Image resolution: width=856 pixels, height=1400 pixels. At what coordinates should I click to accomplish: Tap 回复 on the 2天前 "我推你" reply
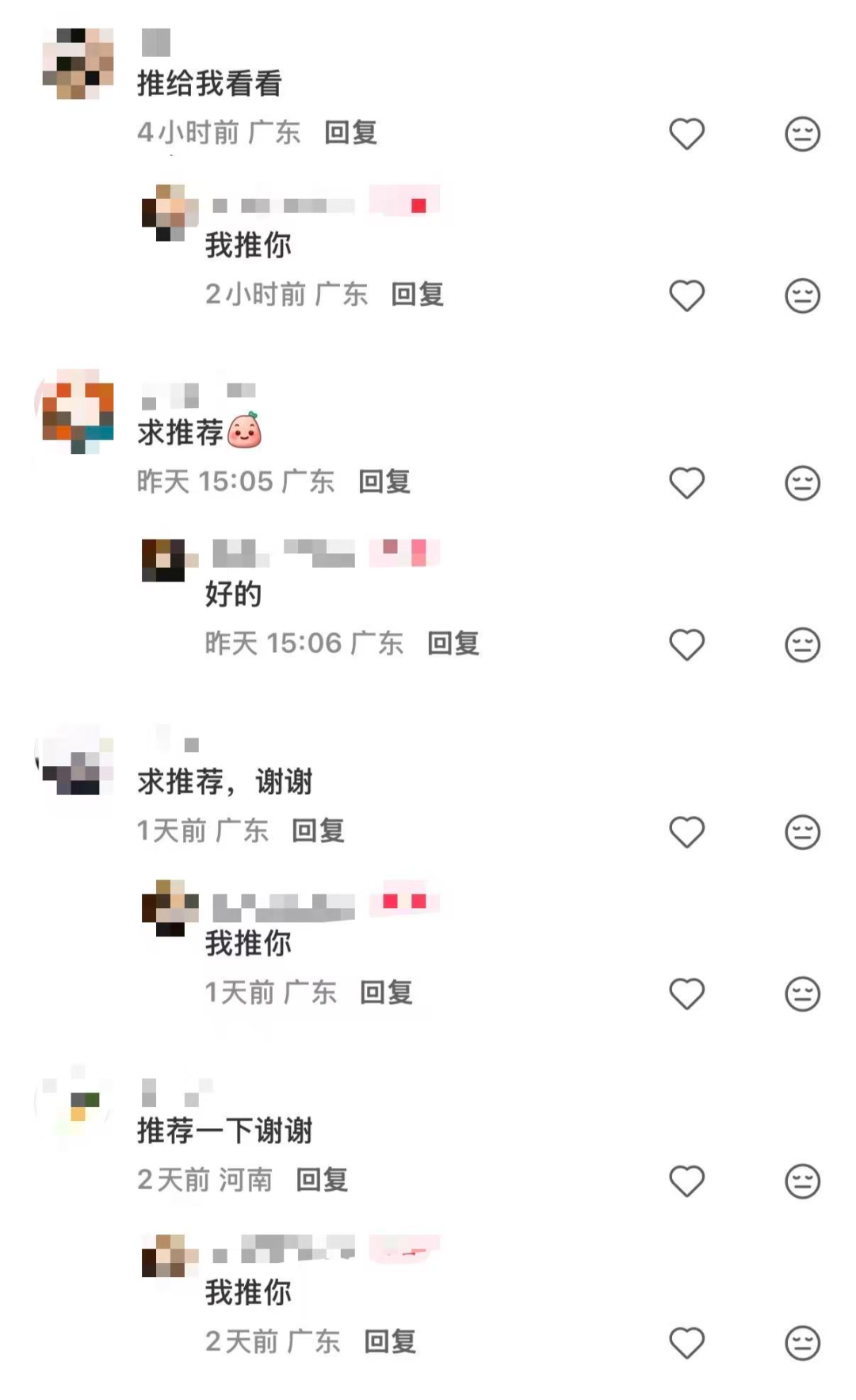coord(390,1341)
